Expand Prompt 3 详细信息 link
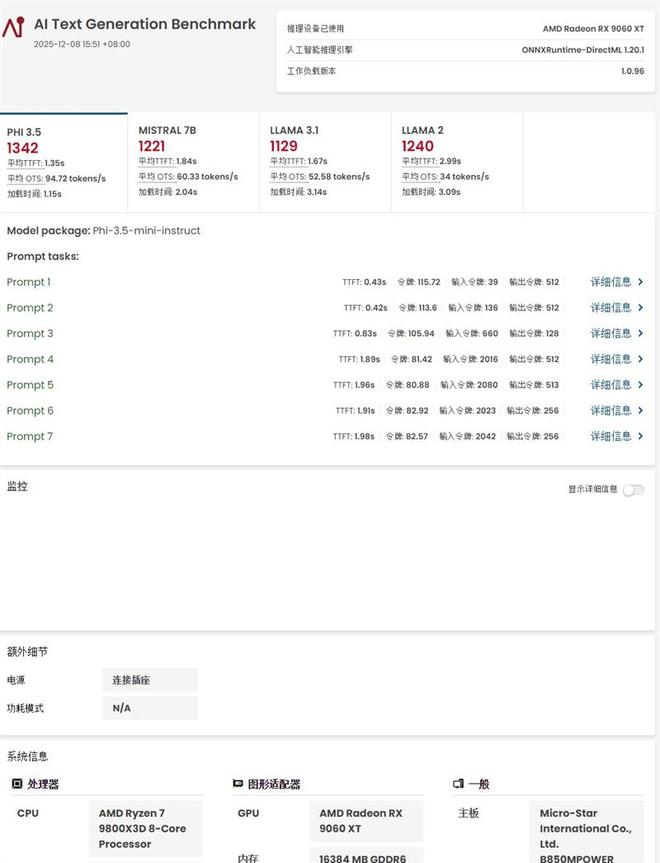The height and width of the screenshot is (863, 660). [616, 334]
